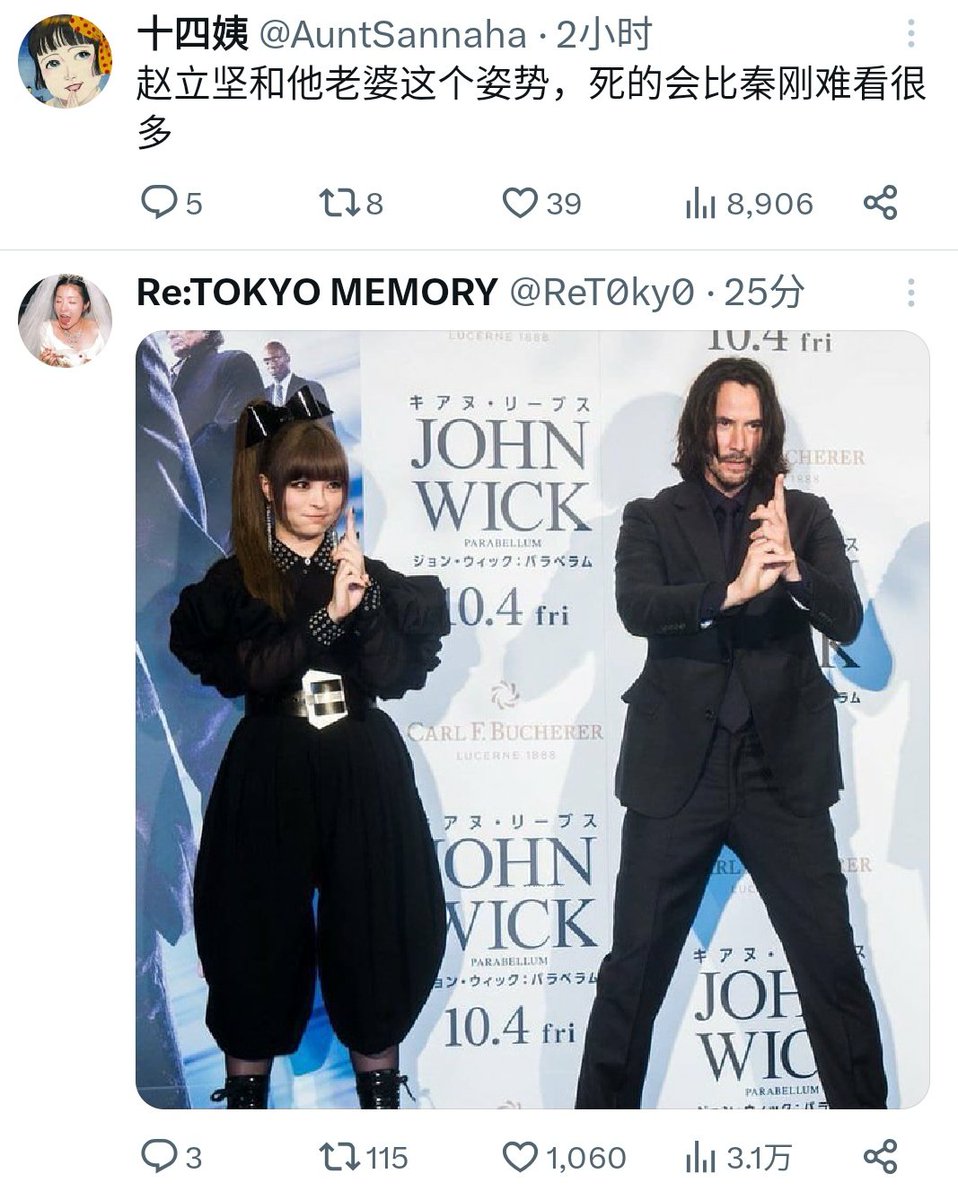958x1200 pixels.
Task: Open 十四姨's profile avatar
Action: (65, 60)
